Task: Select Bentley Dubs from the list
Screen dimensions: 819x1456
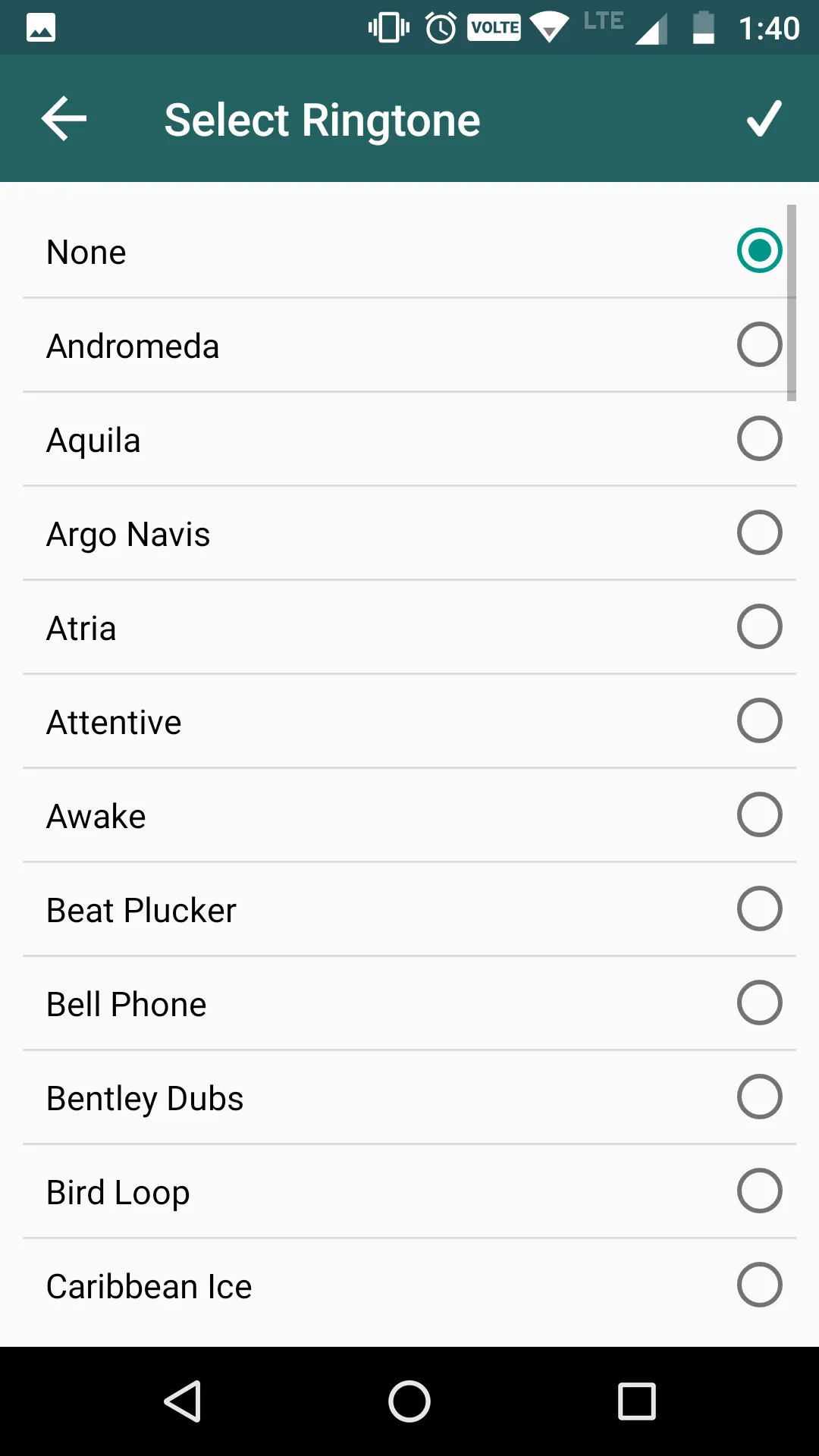Action: [409, 1097]
